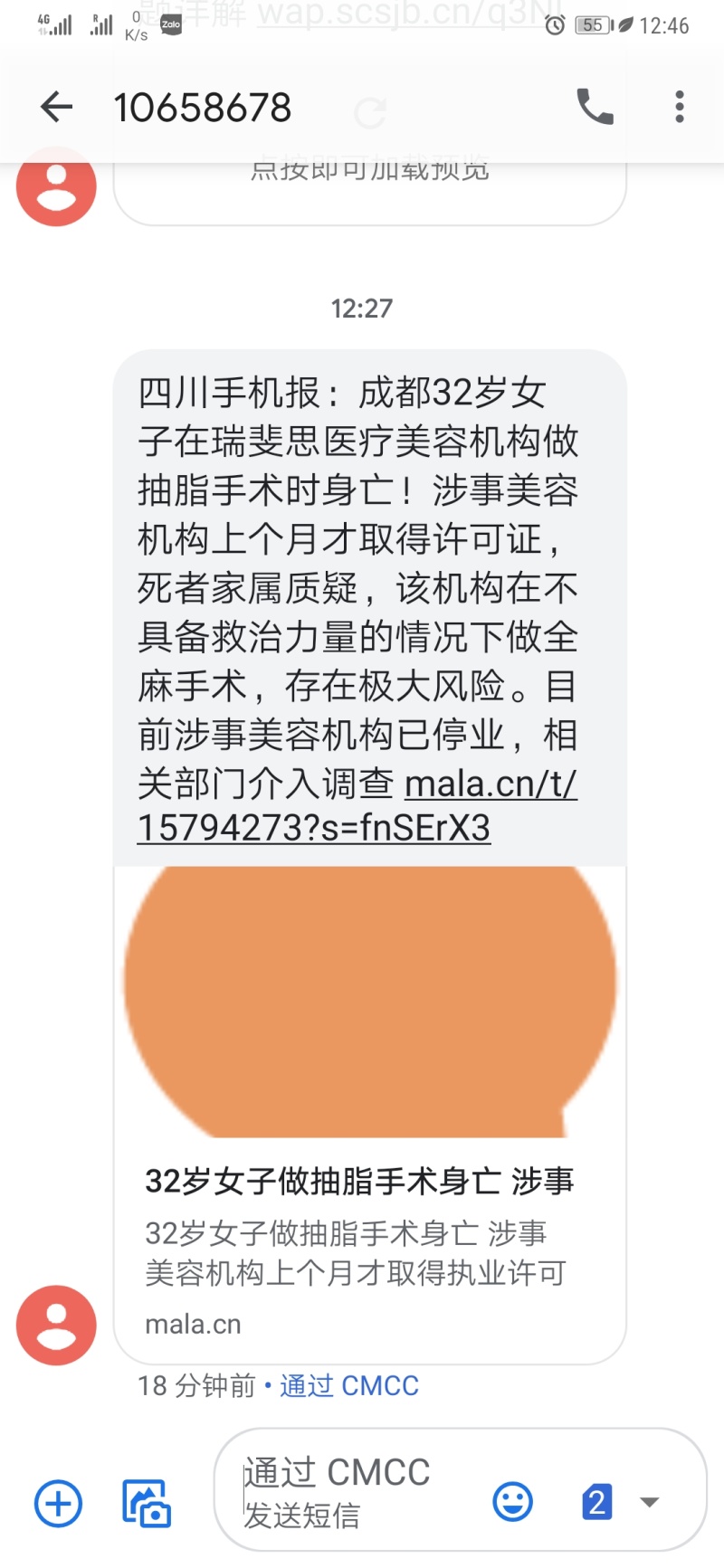The height and width of the screenshot is (1568, 724).
Task: Tap the sender's contact avatar
Action: tap(55, 1324)
